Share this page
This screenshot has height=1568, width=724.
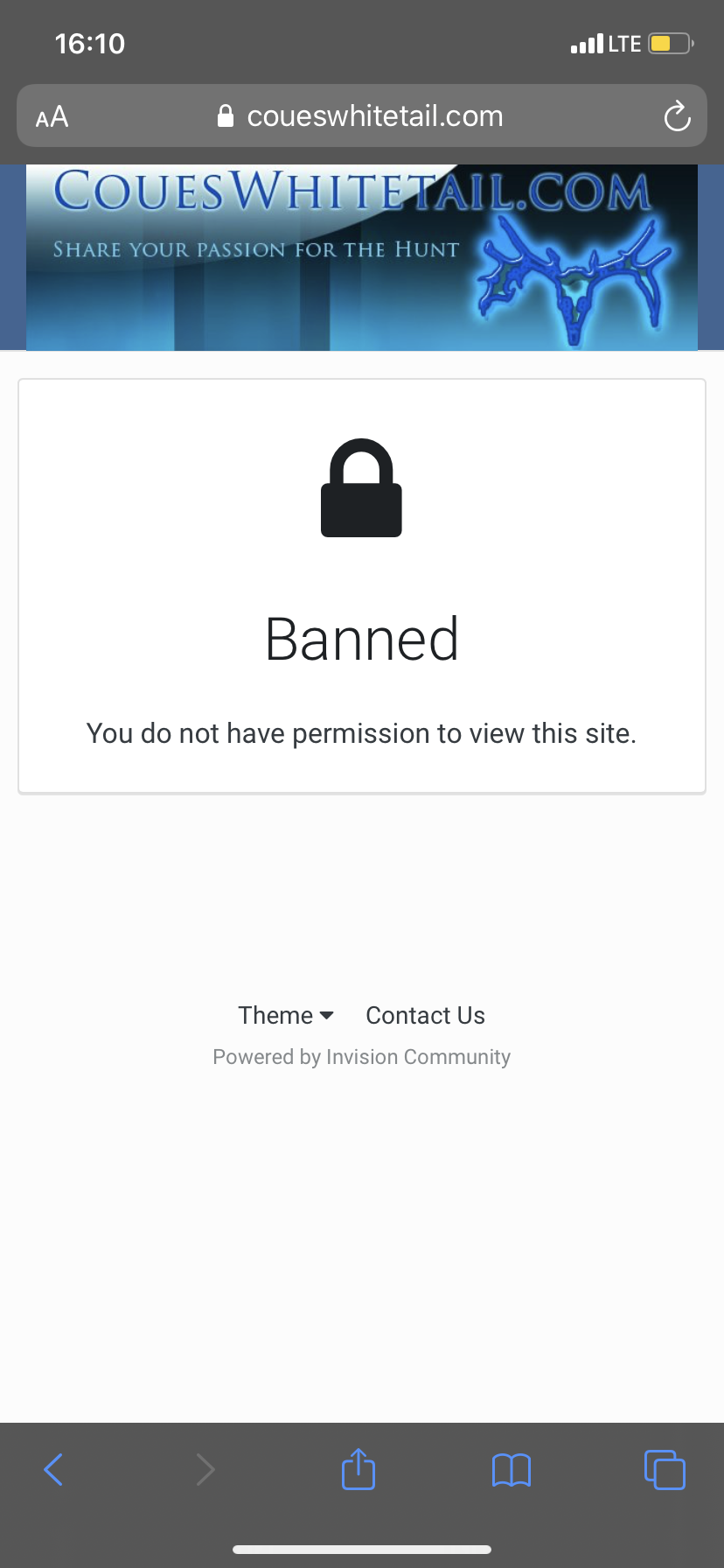(359, 1468)
